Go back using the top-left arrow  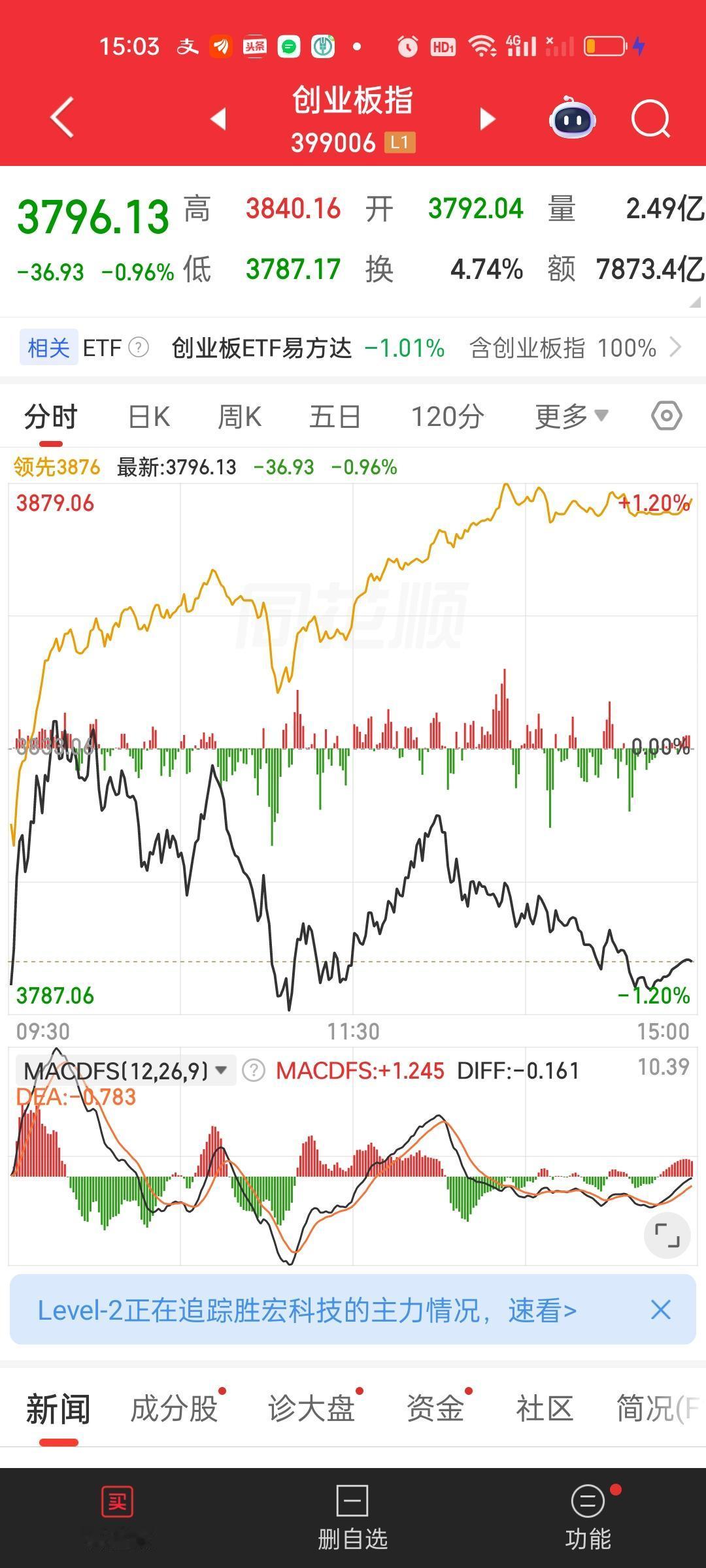[x=62, y=118]
